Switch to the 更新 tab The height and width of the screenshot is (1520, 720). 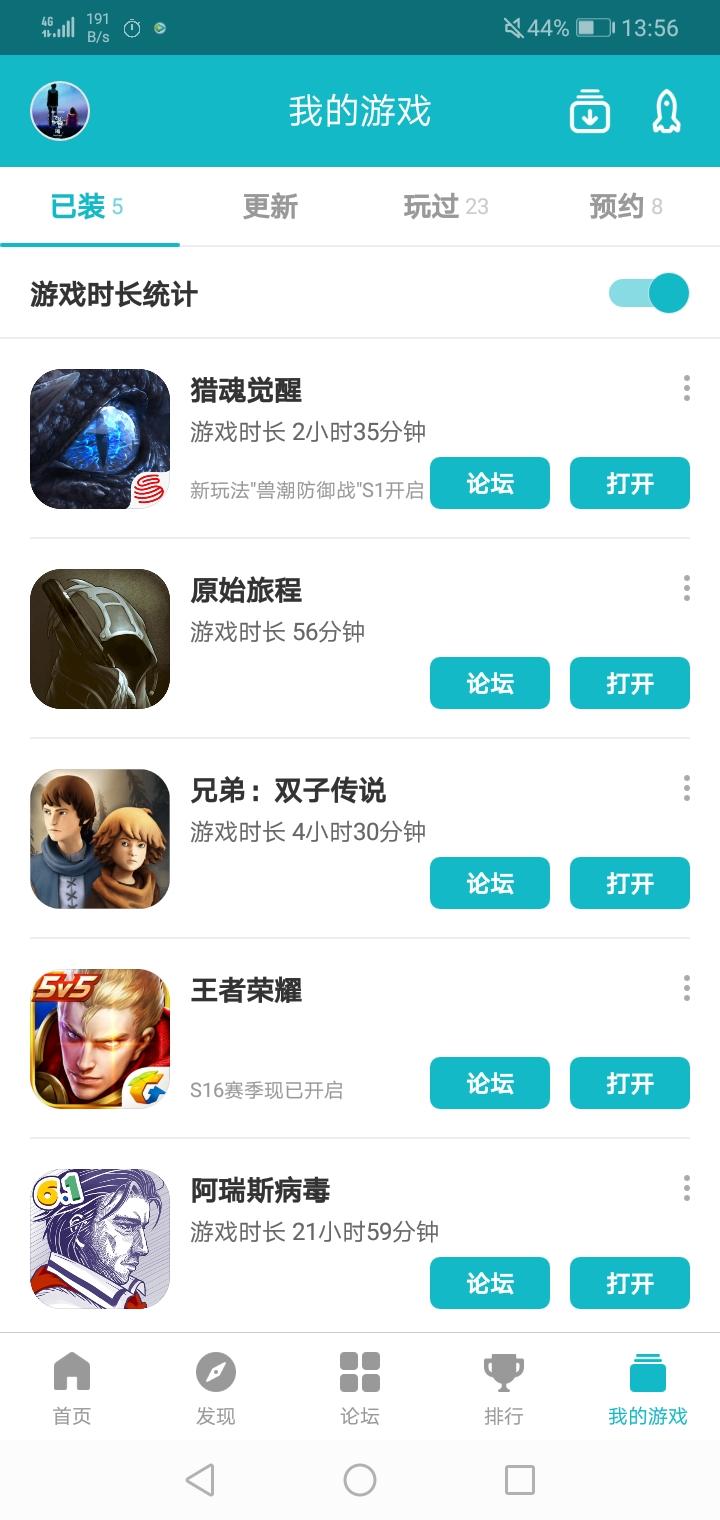(270, 207)
